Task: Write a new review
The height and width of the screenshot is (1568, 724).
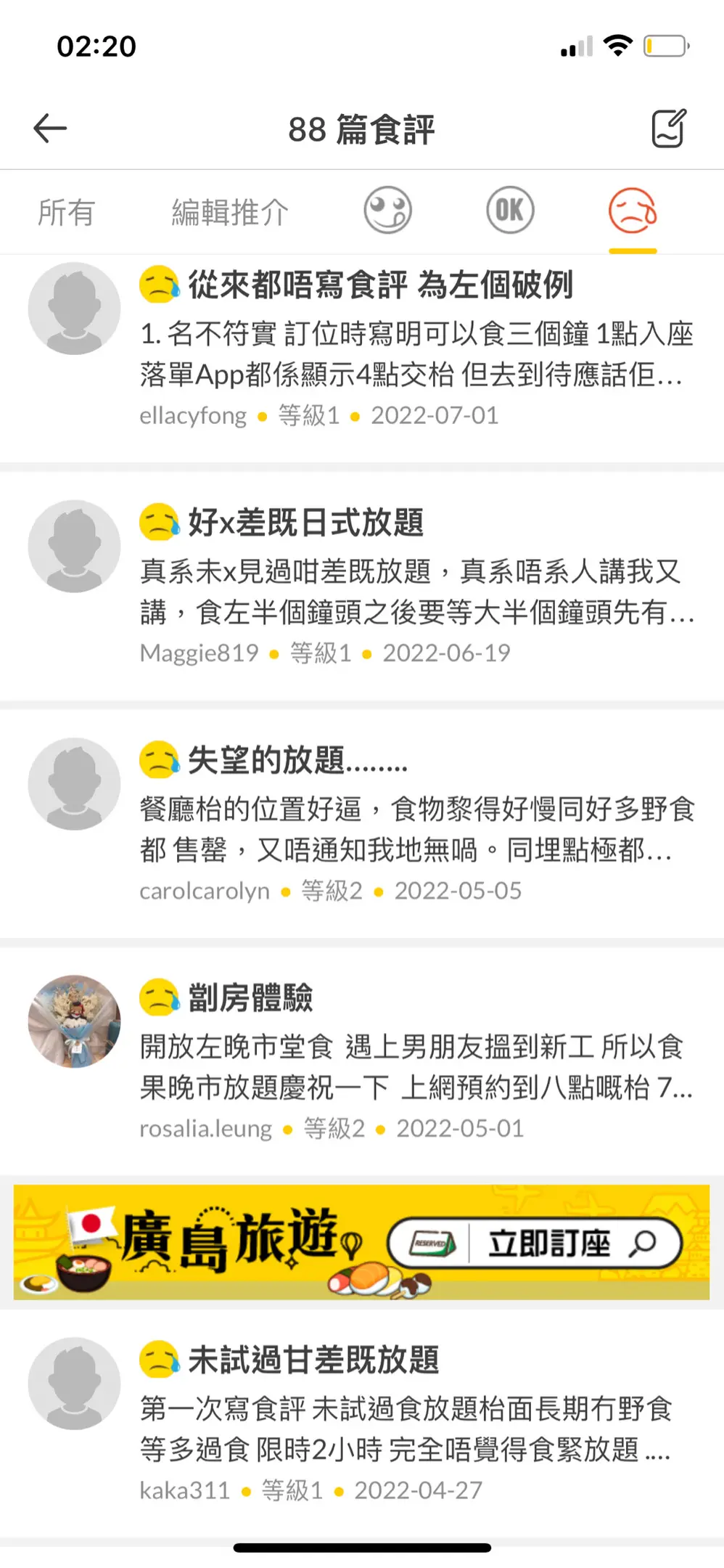Action: (x=668, y=128)
